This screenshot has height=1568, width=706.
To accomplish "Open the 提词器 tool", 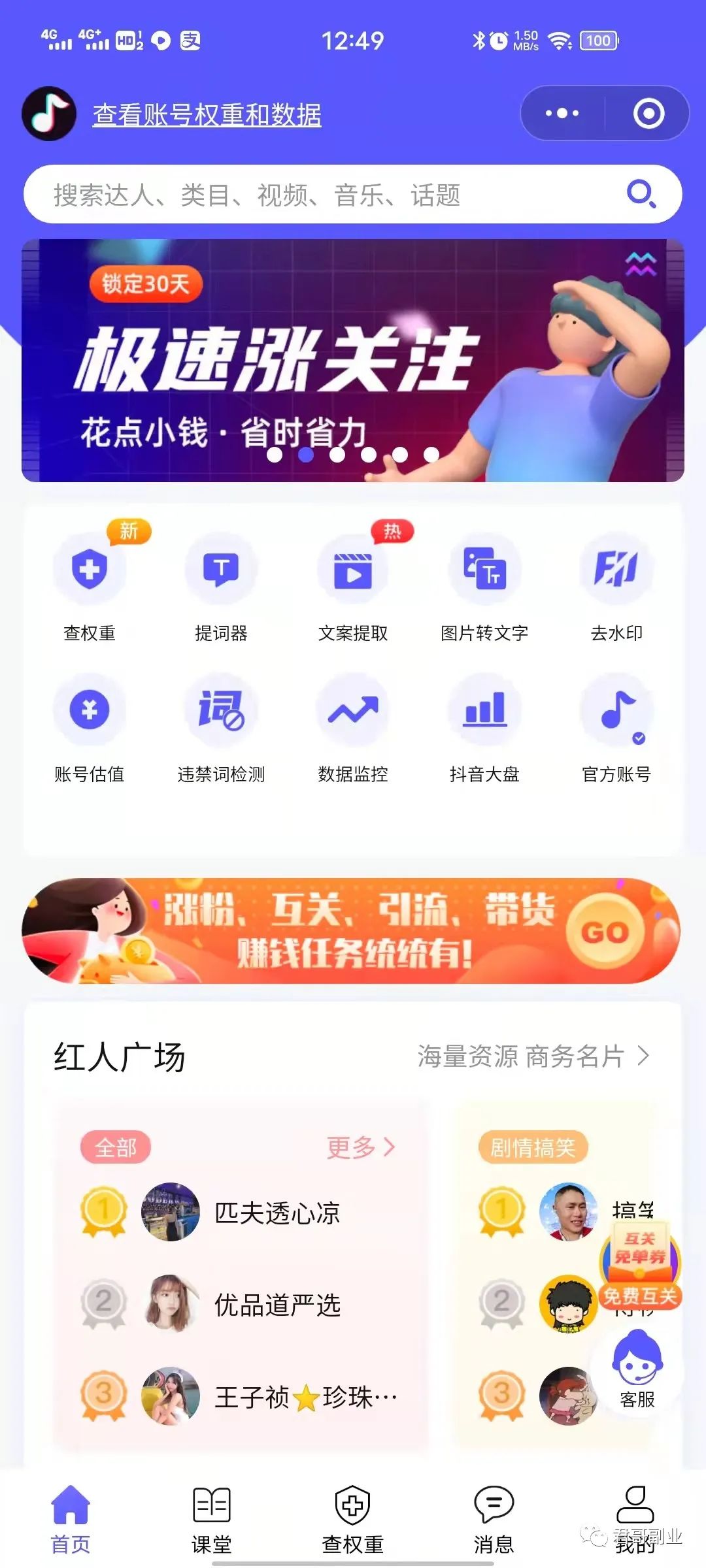I will (221, 585).
